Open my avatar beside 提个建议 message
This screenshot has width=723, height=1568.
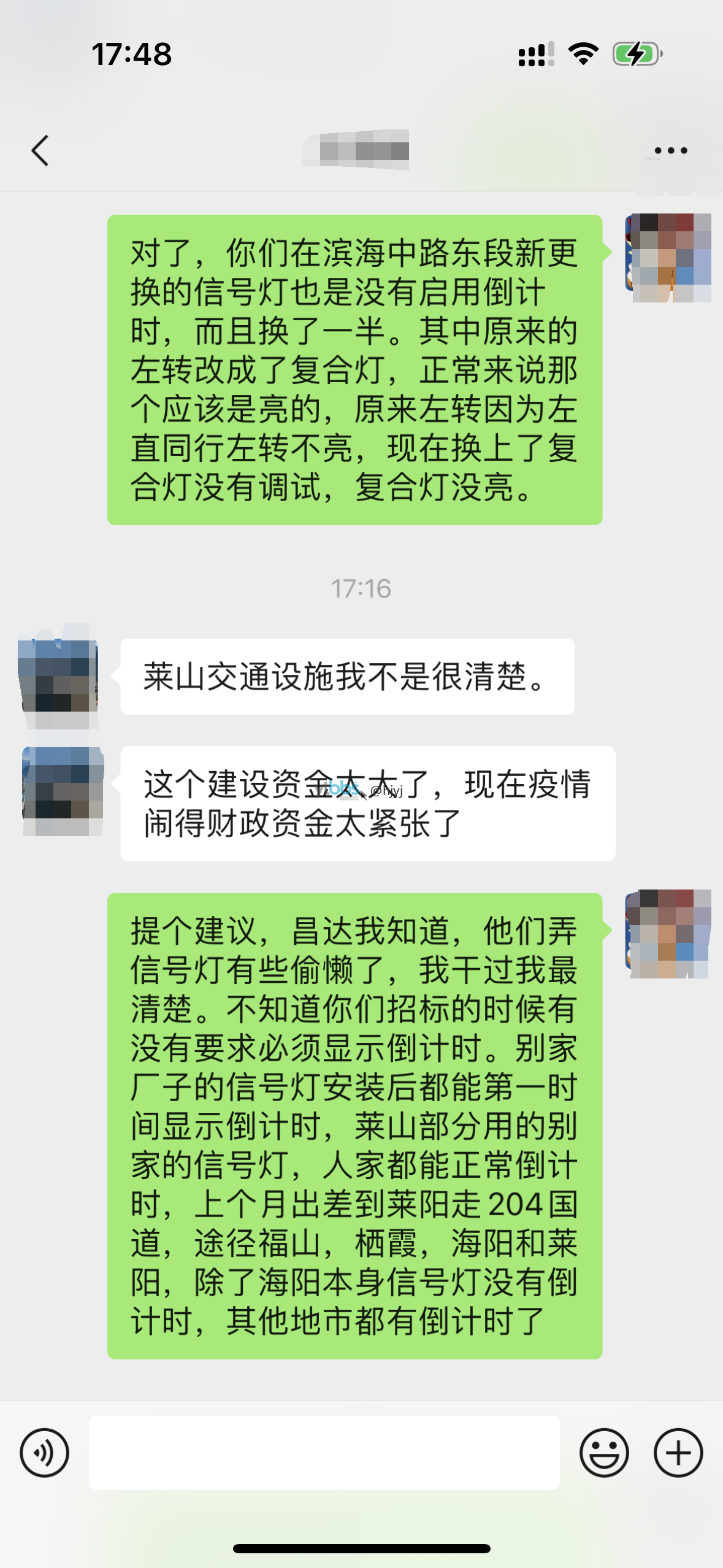tap(668, 934)
